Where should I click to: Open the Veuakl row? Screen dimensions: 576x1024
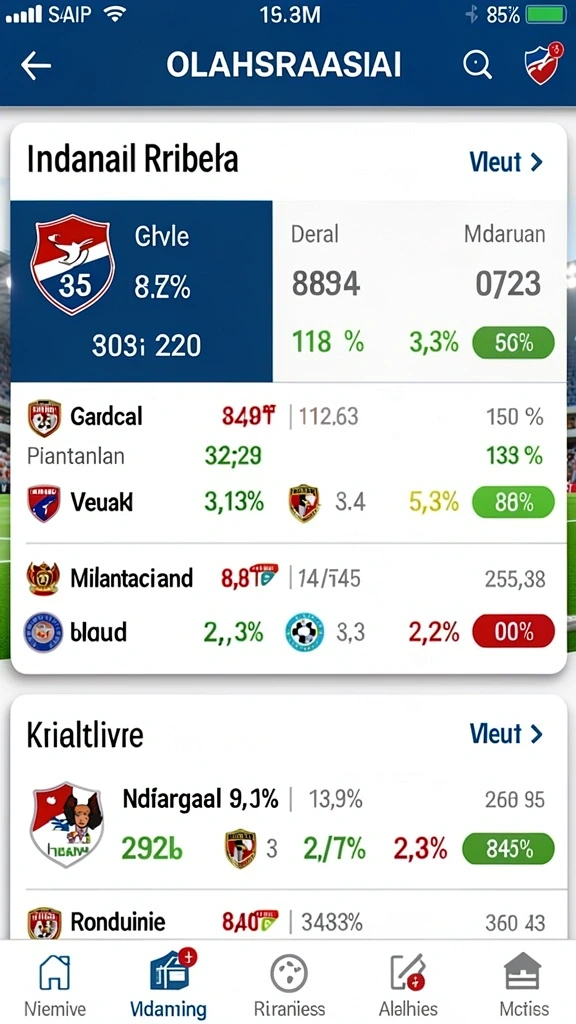[288, 502]
